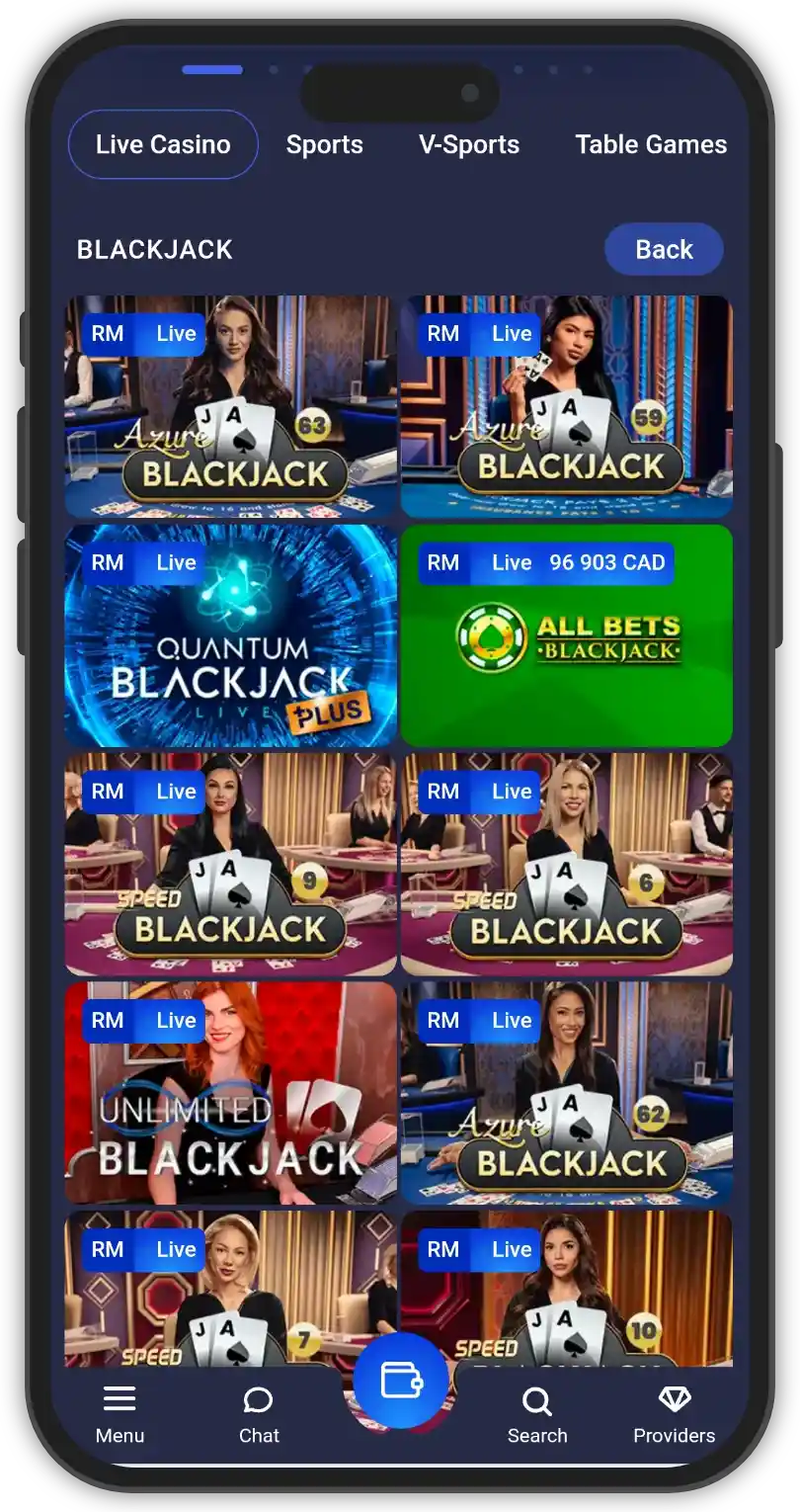The height and width of the screenshot is (1512, 800).
Task: Open Azure Blackjack table 62
Action: (566, 1093)
